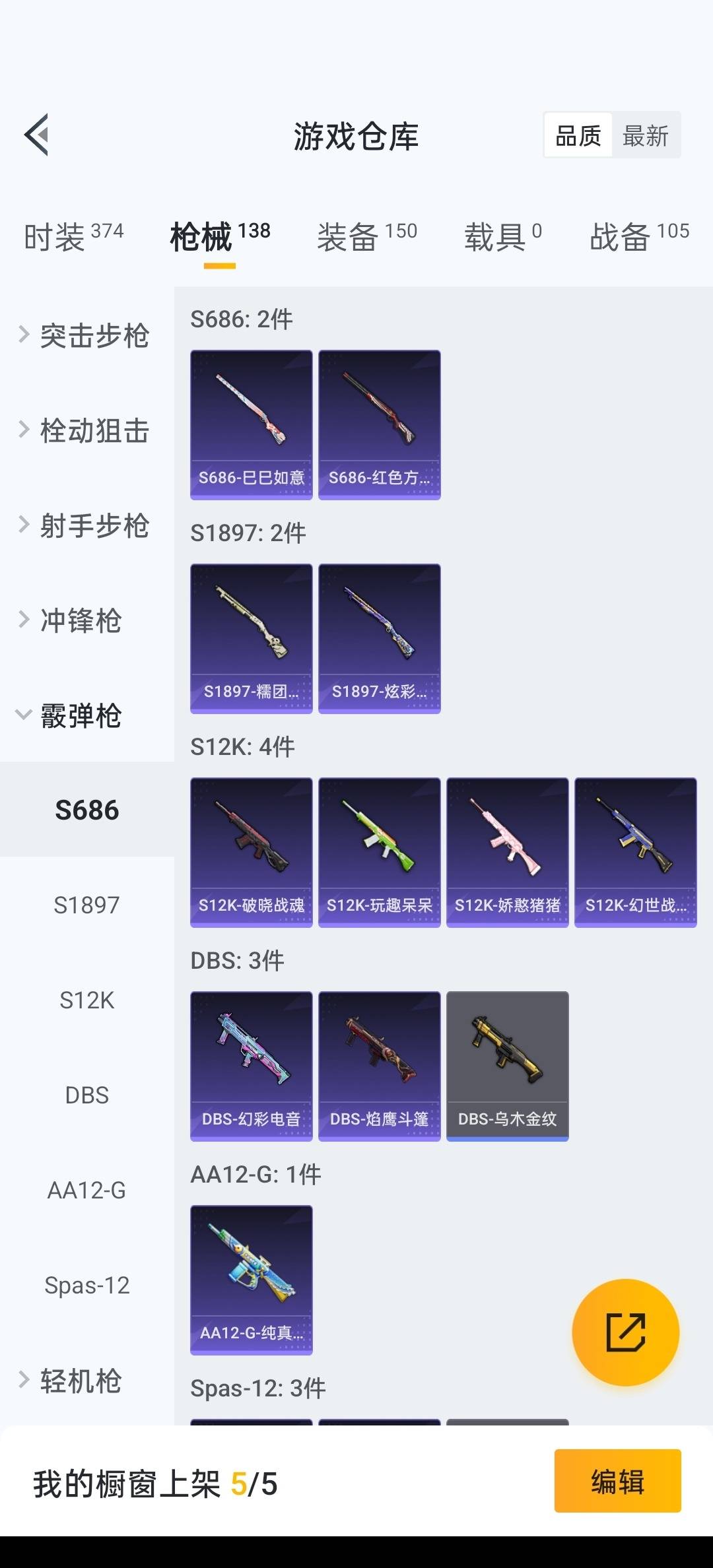
Task: Tap the 编辑 button
Action: point(617,1482)
